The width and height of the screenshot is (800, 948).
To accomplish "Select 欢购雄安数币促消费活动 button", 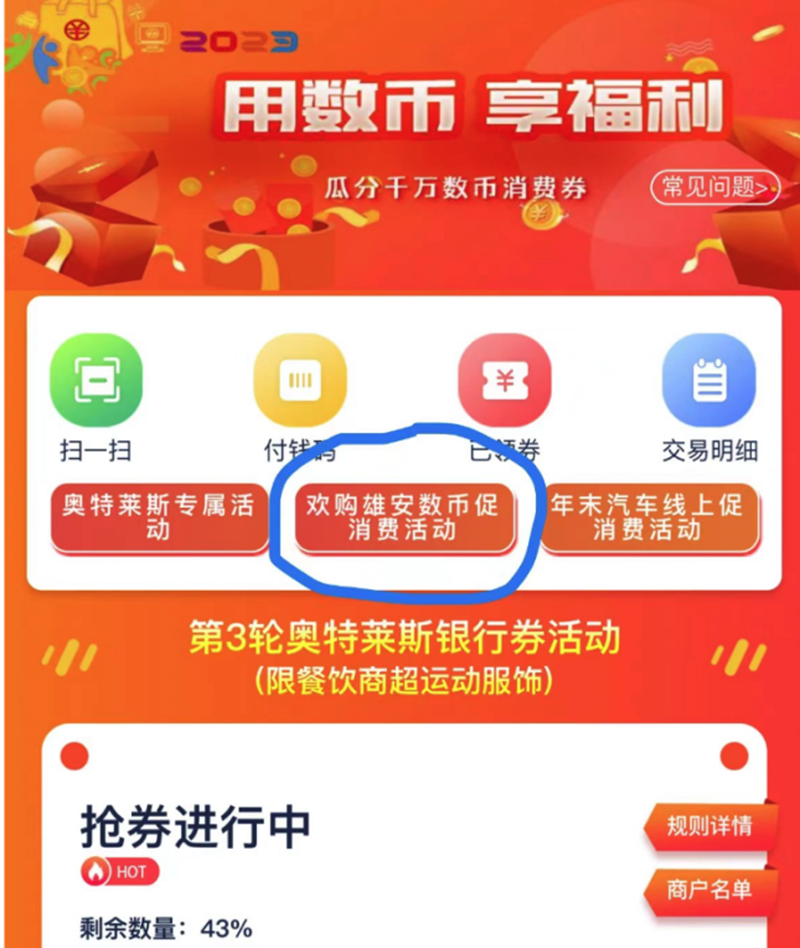I will 403,517.
